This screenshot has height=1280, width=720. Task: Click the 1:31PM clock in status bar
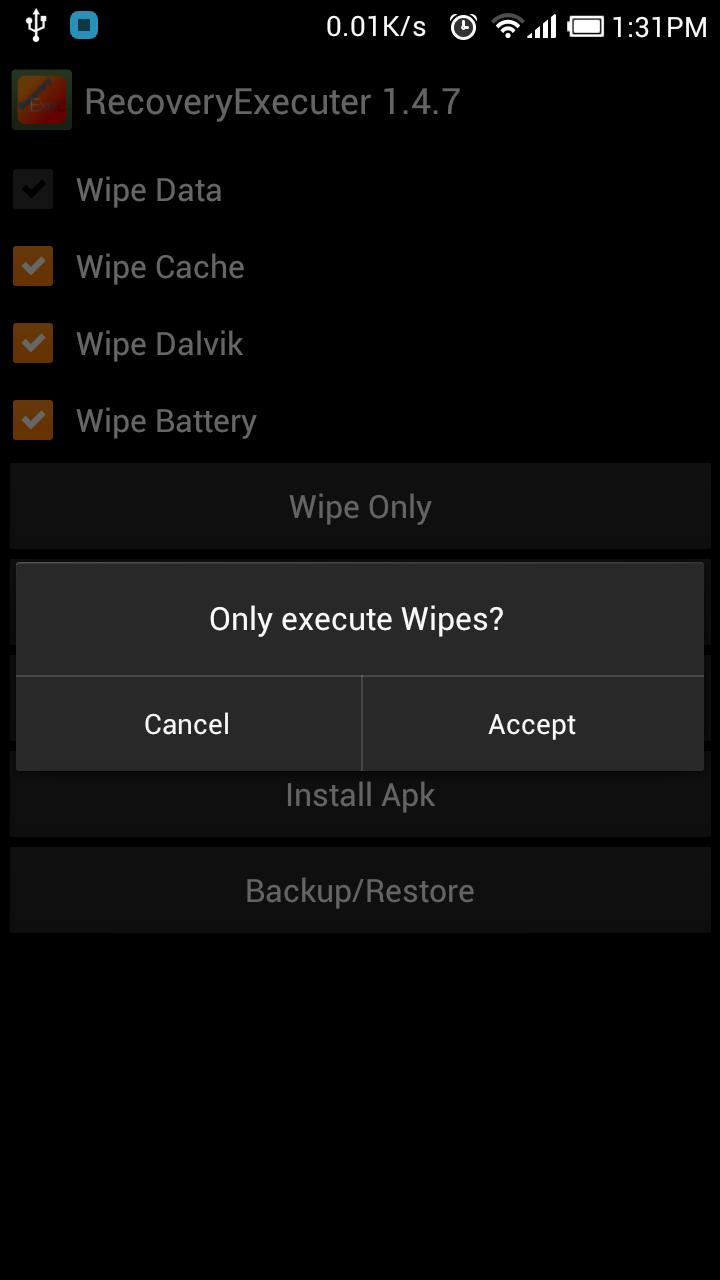coord(664,25)
